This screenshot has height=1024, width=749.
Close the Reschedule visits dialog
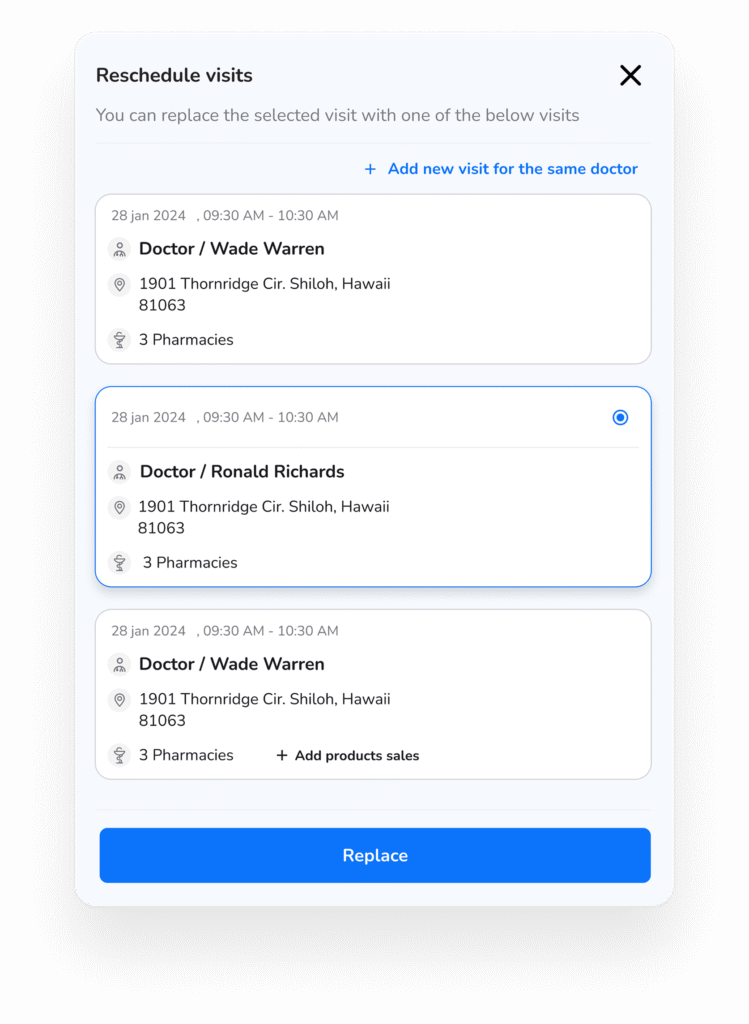630,75
